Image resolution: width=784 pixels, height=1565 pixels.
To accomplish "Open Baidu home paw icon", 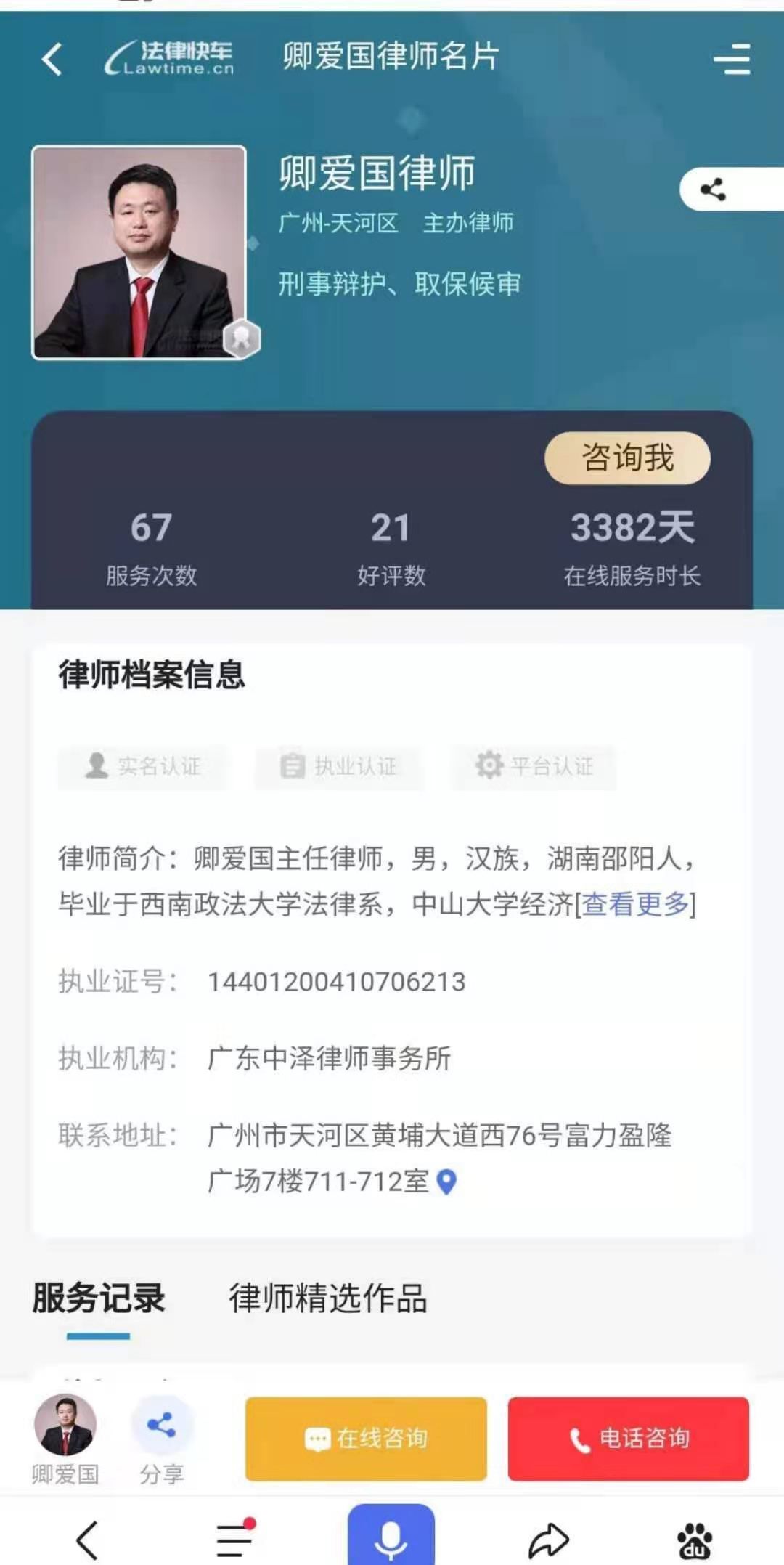I will tap(695, 1540).
